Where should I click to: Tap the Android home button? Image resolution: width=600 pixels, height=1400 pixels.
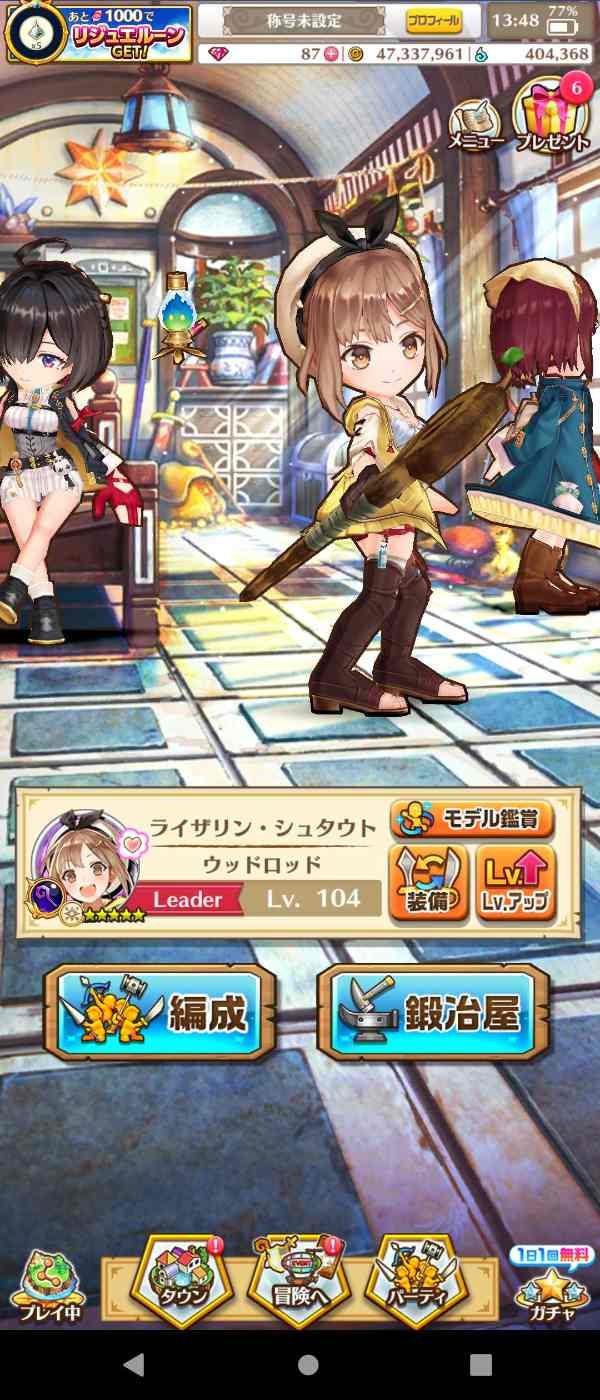308,1365
